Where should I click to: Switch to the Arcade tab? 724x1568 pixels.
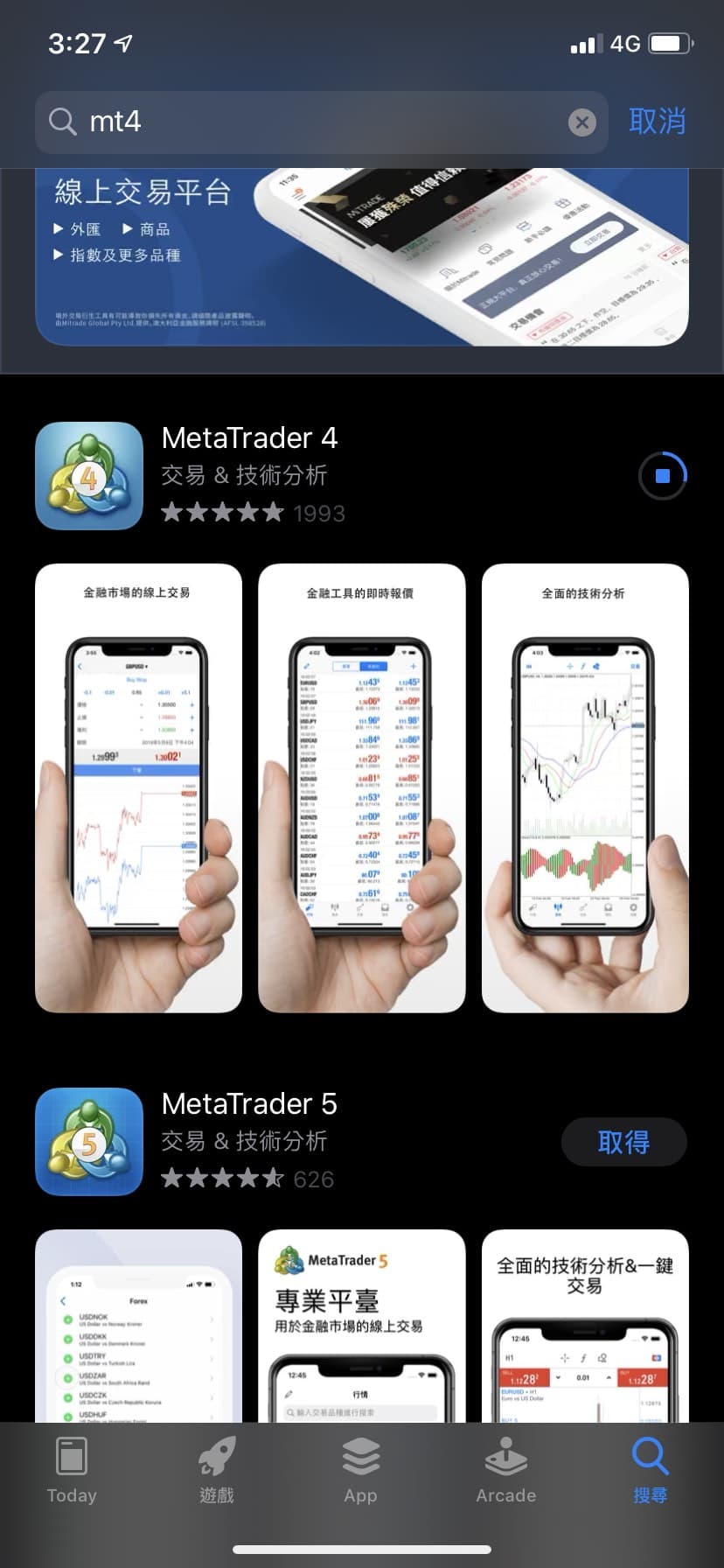coord(505,1471)
